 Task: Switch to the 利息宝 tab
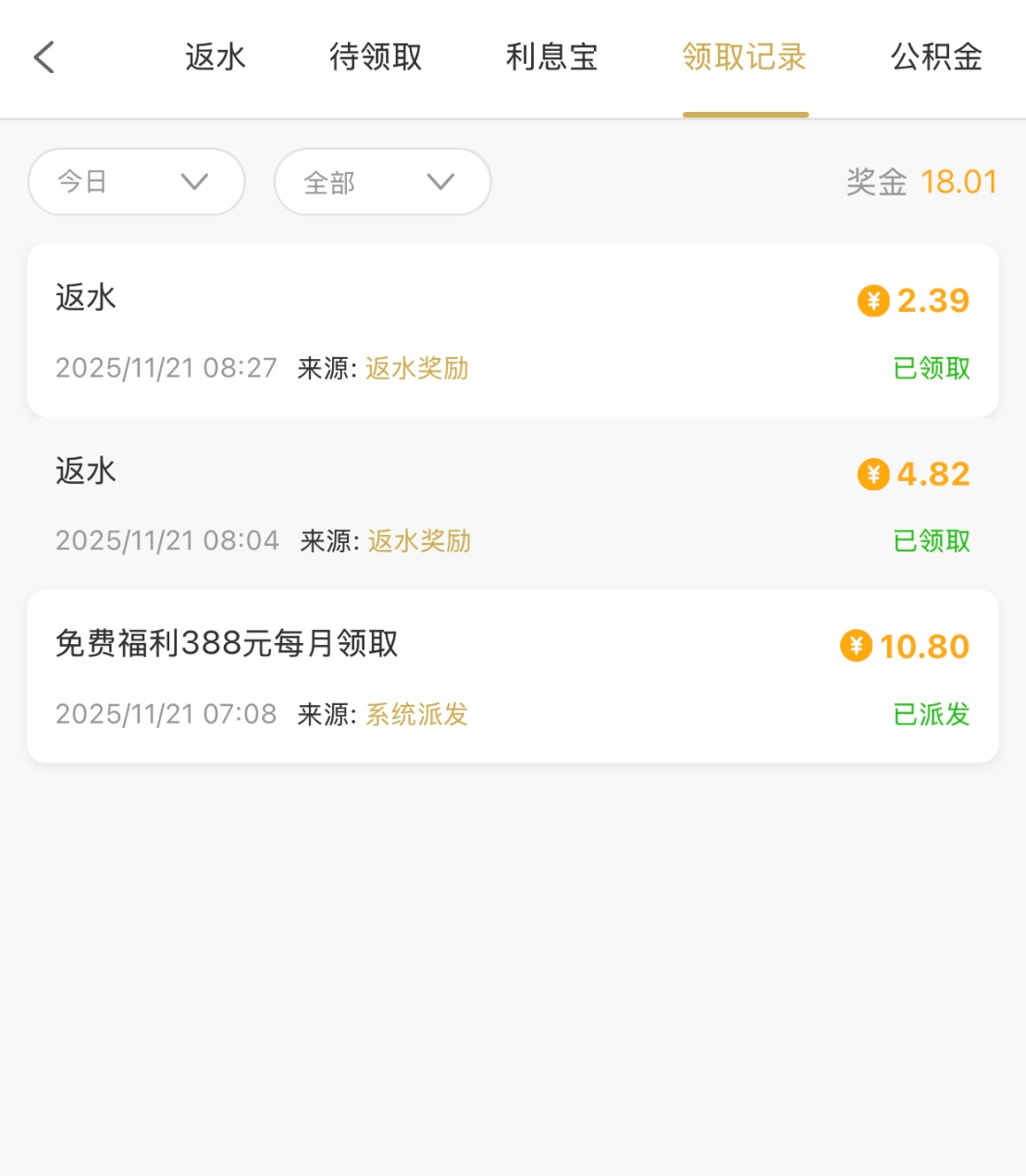(551, 57)
